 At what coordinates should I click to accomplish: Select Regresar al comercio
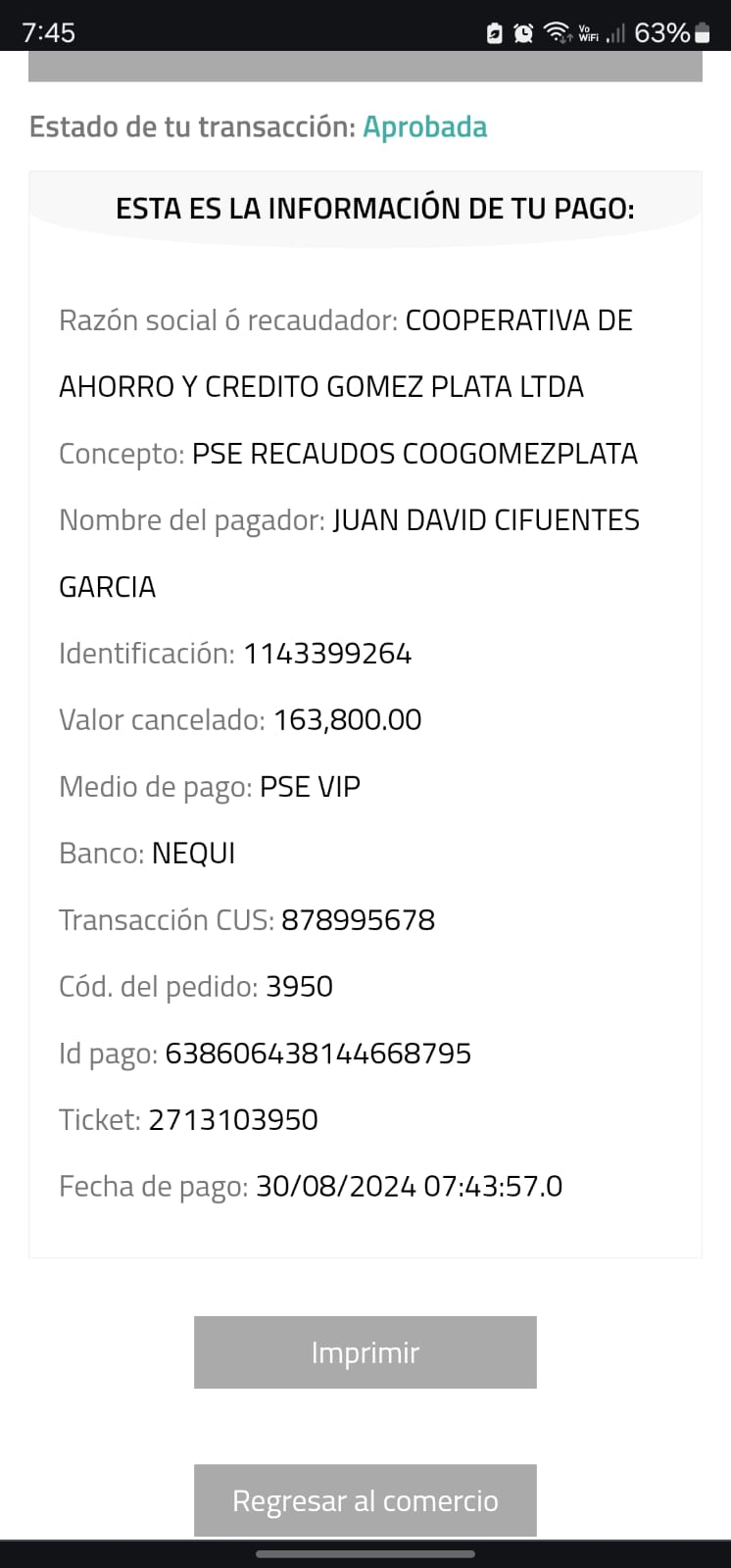tap(365, 1500)
